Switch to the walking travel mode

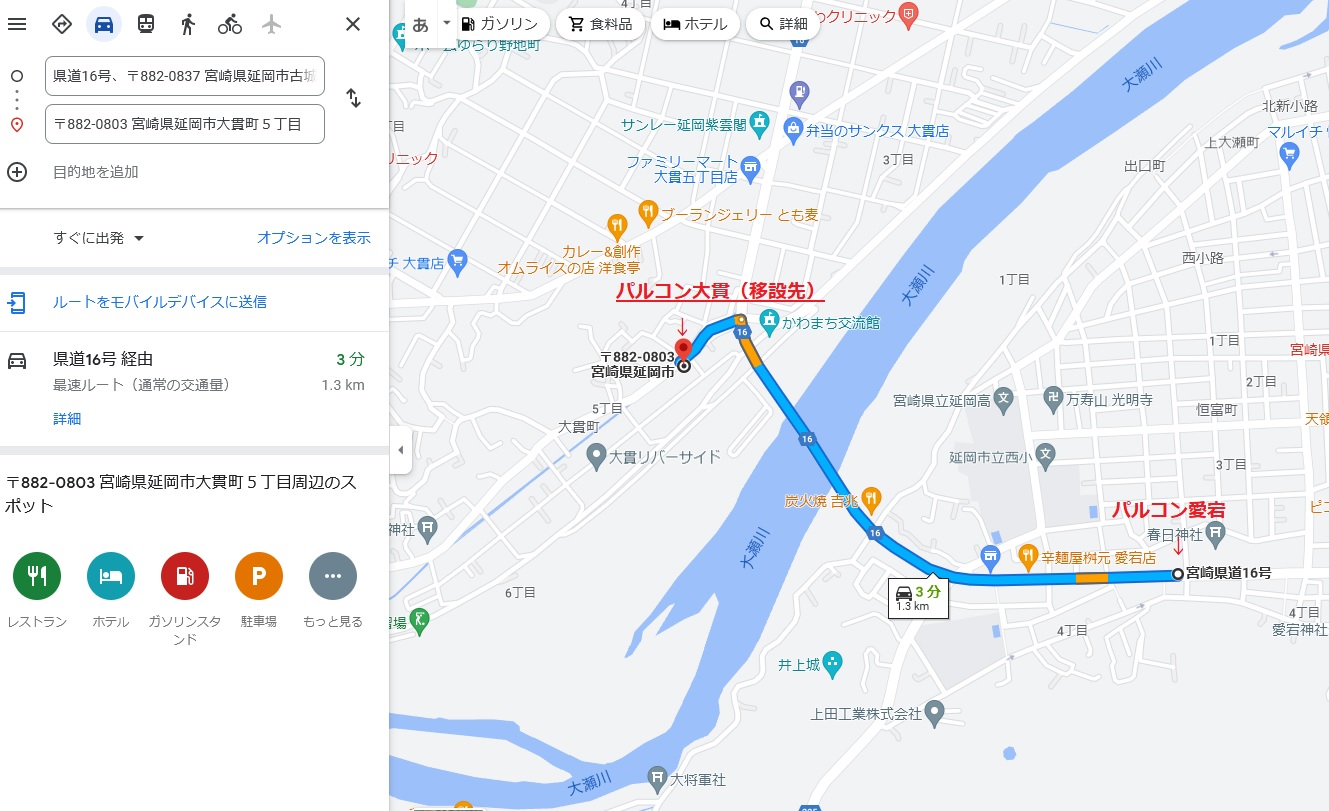click(188, 24)
